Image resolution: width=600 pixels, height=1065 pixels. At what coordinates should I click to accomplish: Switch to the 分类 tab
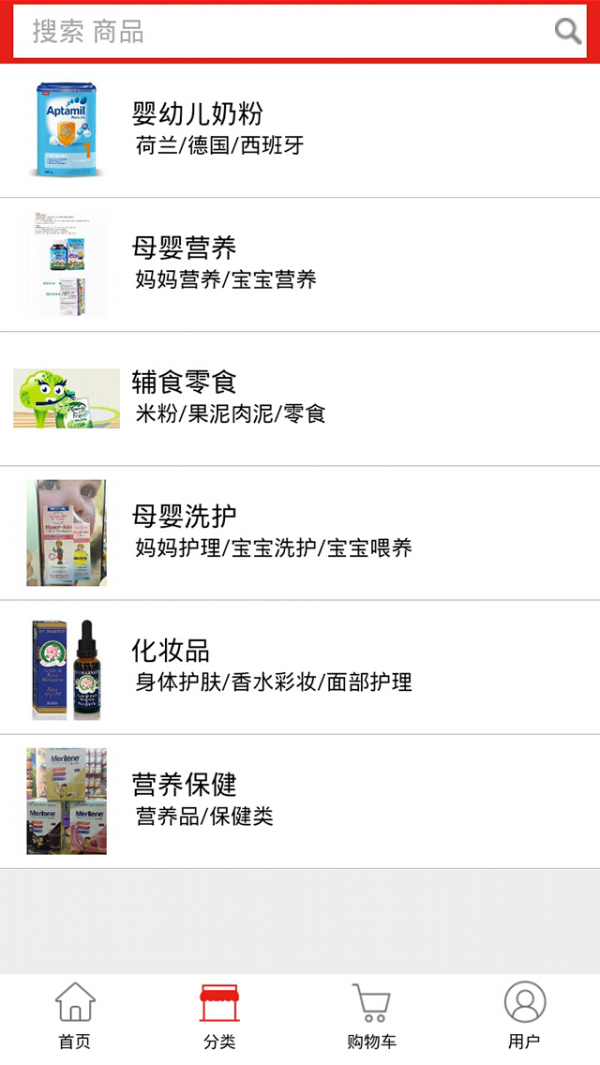coord(220,1016)
